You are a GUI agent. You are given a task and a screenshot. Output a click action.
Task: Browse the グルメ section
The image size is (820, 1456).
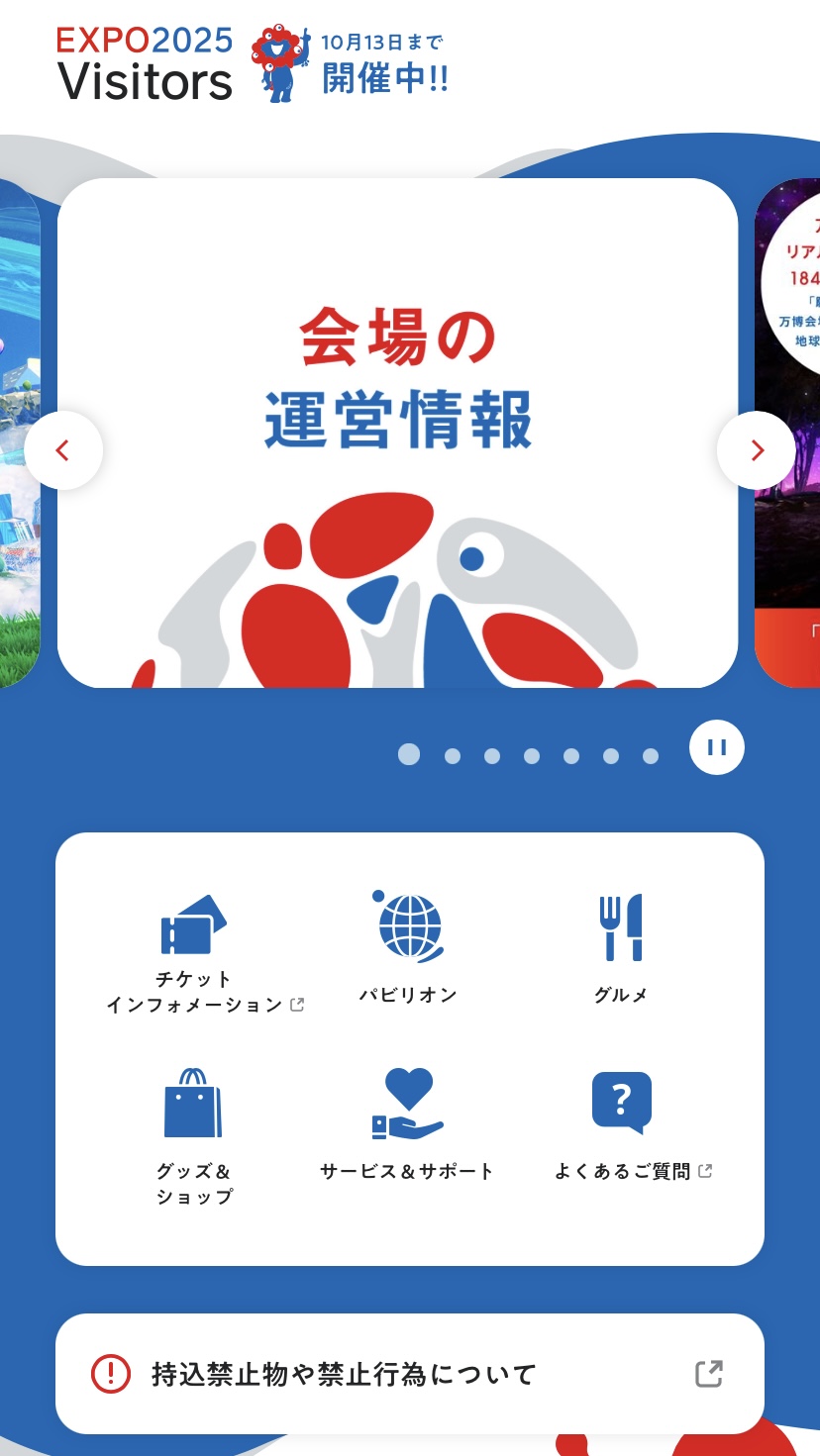621,948
